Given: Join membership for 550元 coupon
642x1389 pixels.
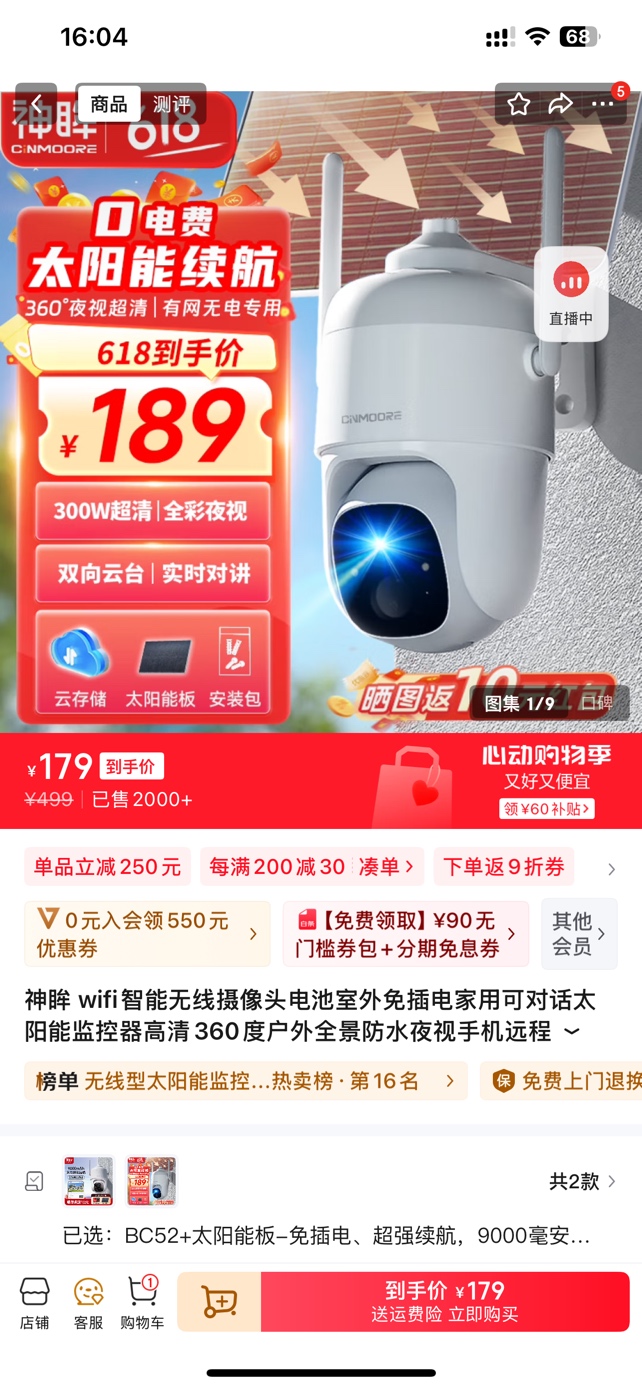Looking at the screenshot, I should coord(147,934).
